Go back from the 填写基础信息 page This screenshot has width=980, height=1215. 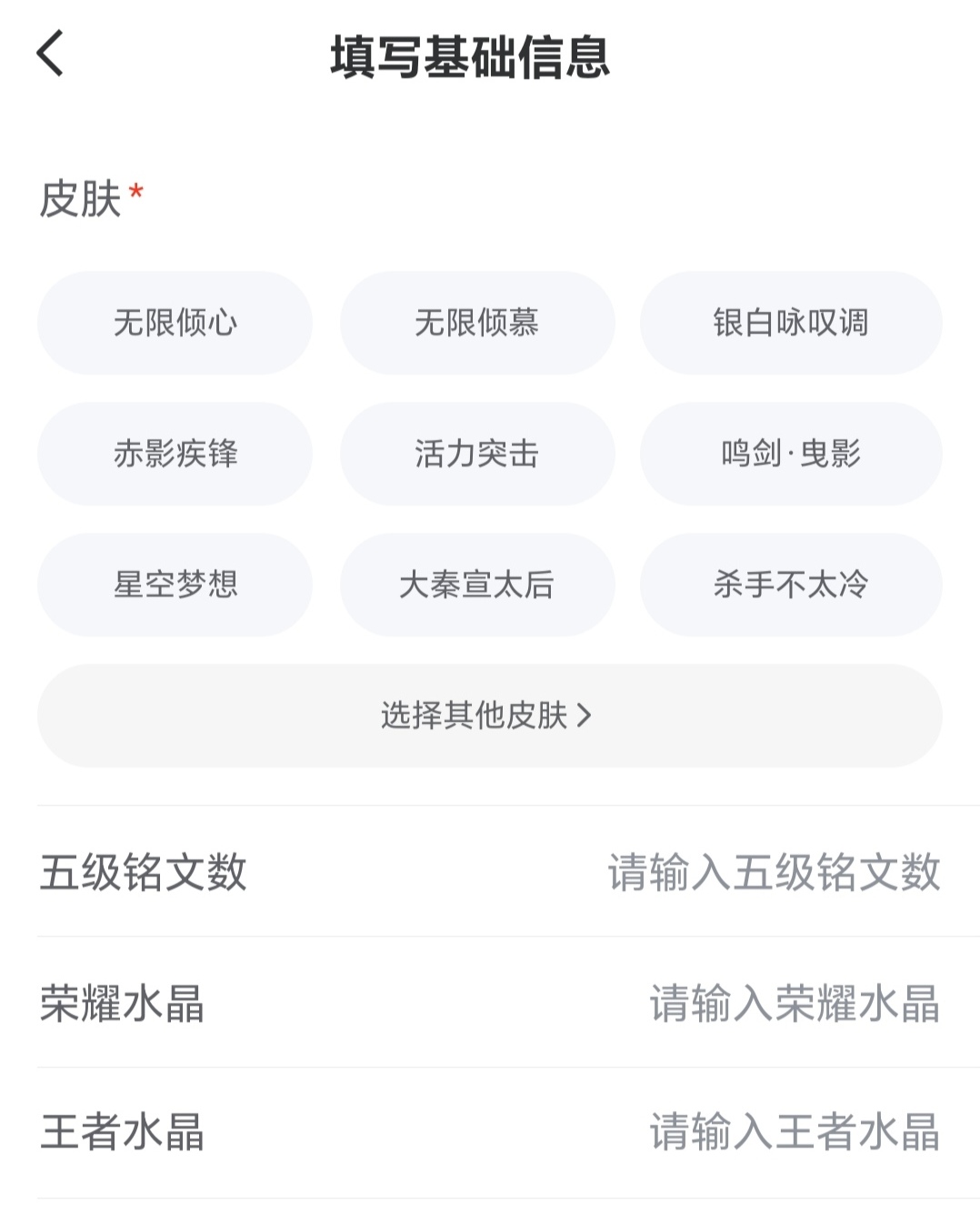50,53
